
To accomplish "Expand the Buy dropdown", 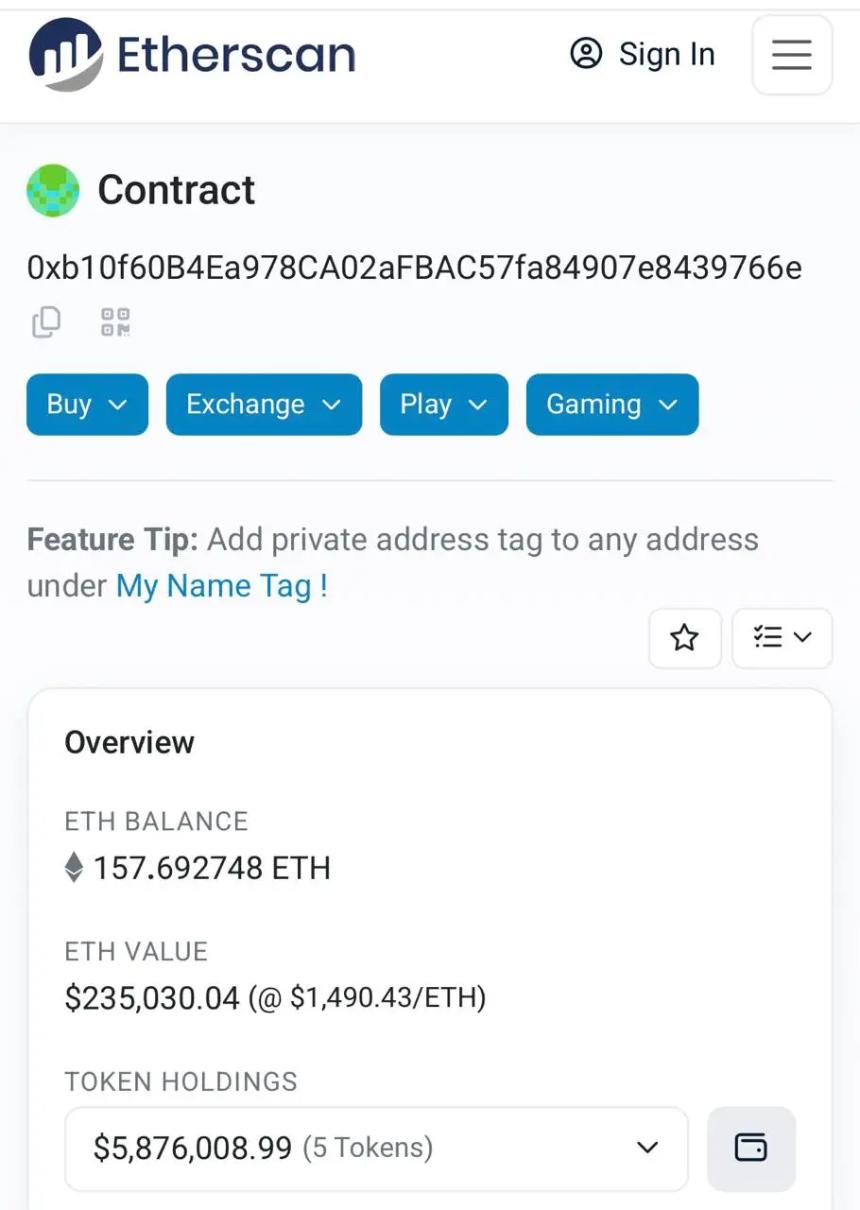I will 86,404.
